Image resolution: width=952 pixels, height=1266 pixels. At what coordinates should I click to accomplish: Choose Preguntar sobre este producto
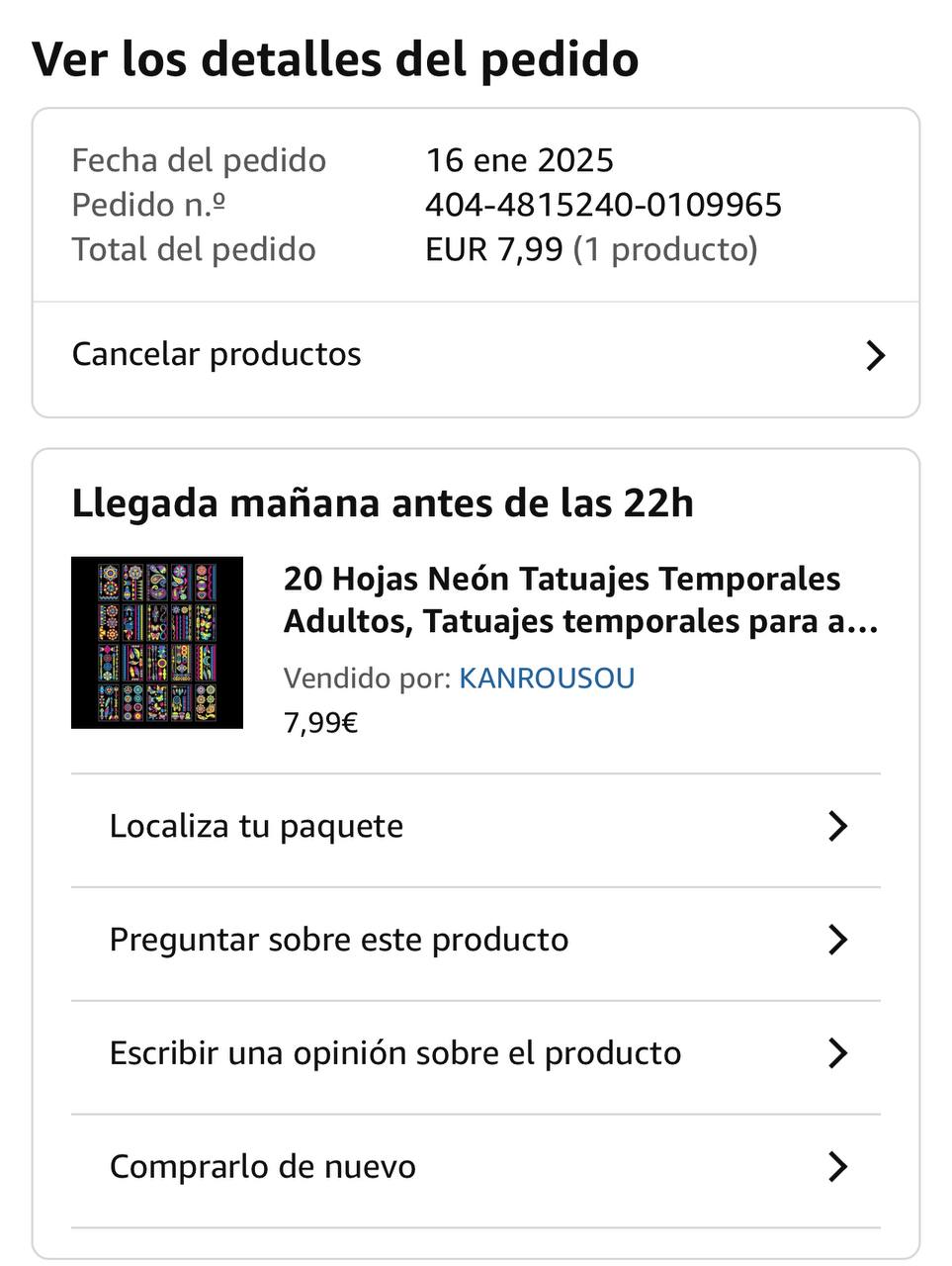pyautogui.click(x=475, y=940)
